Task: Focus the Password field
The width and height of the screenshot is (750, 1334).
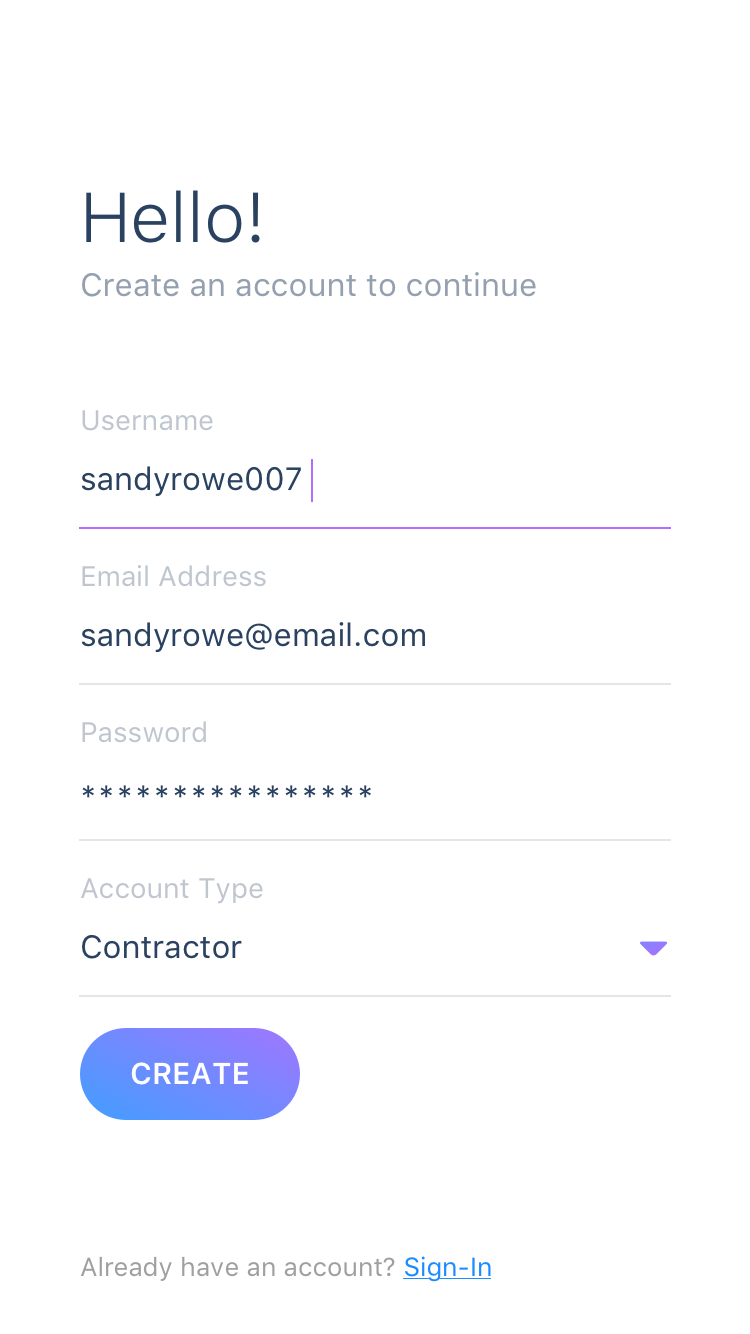Action: [374, 793]
